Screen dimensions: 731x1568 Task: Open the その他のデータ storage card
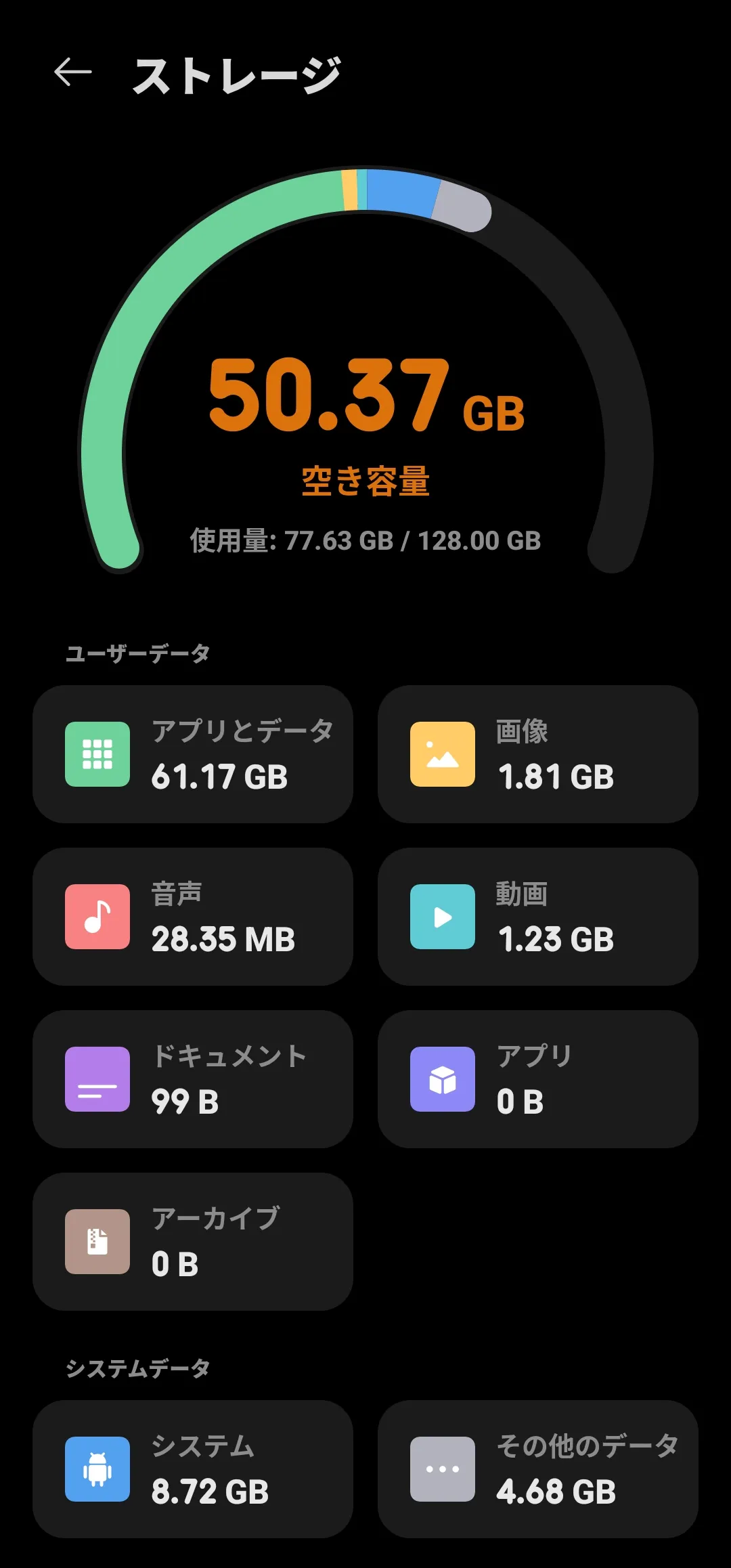537,1469
